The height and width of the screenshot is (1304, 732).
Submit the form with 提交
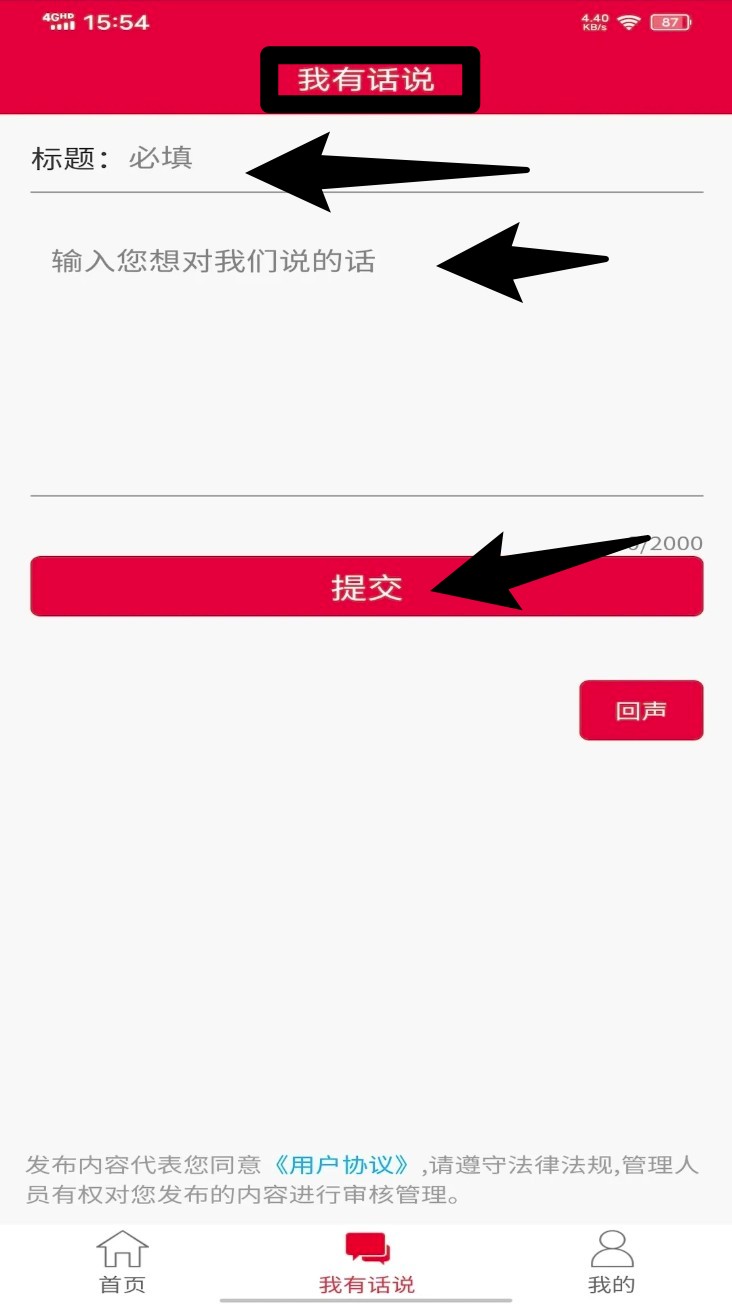[x=366, y=587]
